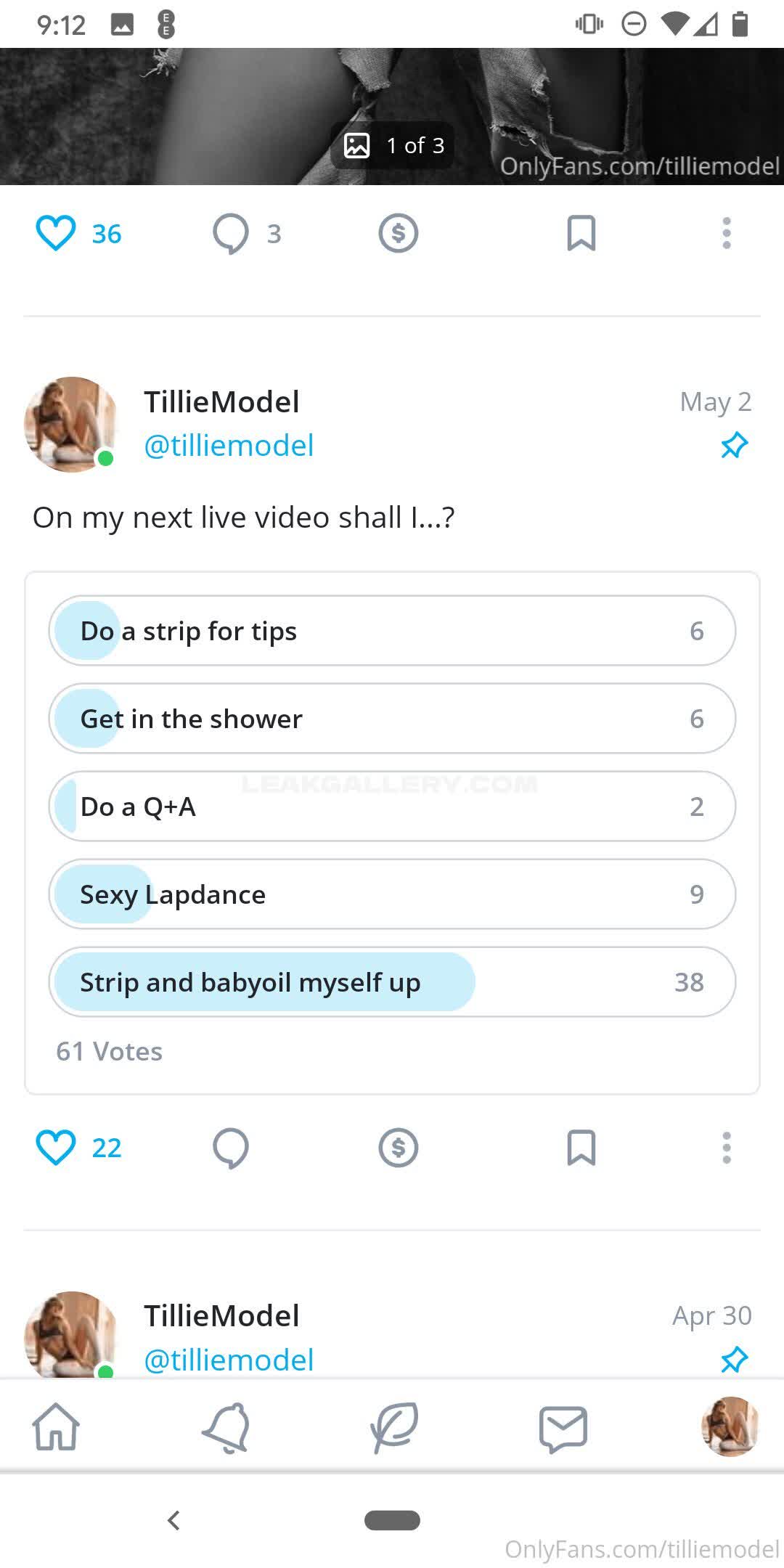Open the notifications bell tab
Screen dimensions: 784x1568
click(x=226, y=1426)
